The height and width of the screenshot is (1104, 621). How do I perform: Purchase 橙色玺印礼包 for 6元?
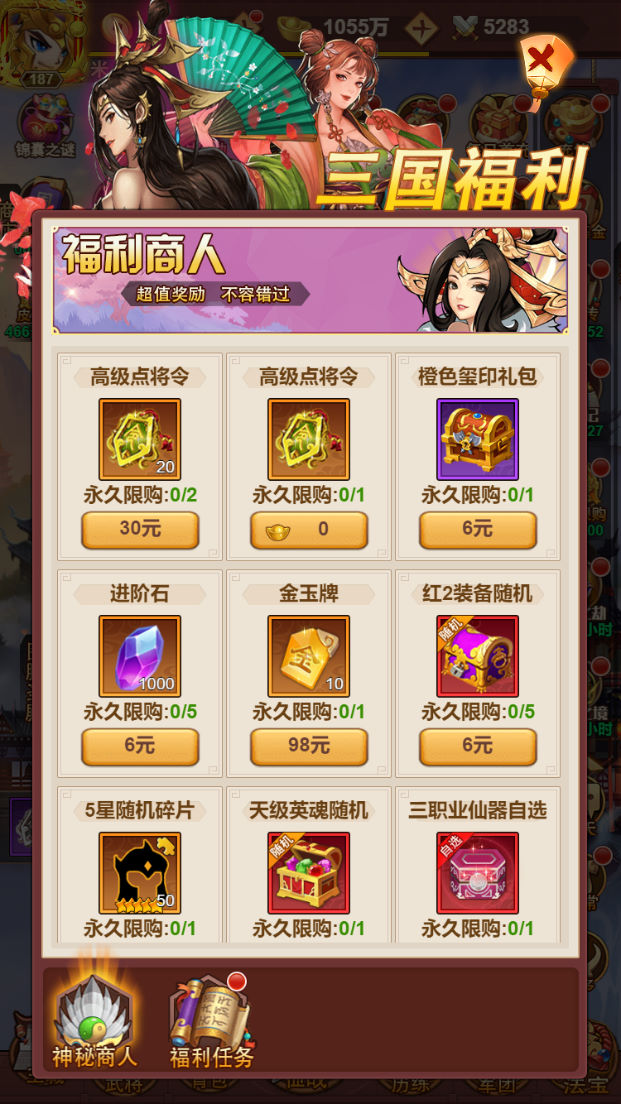pos(478,530)
